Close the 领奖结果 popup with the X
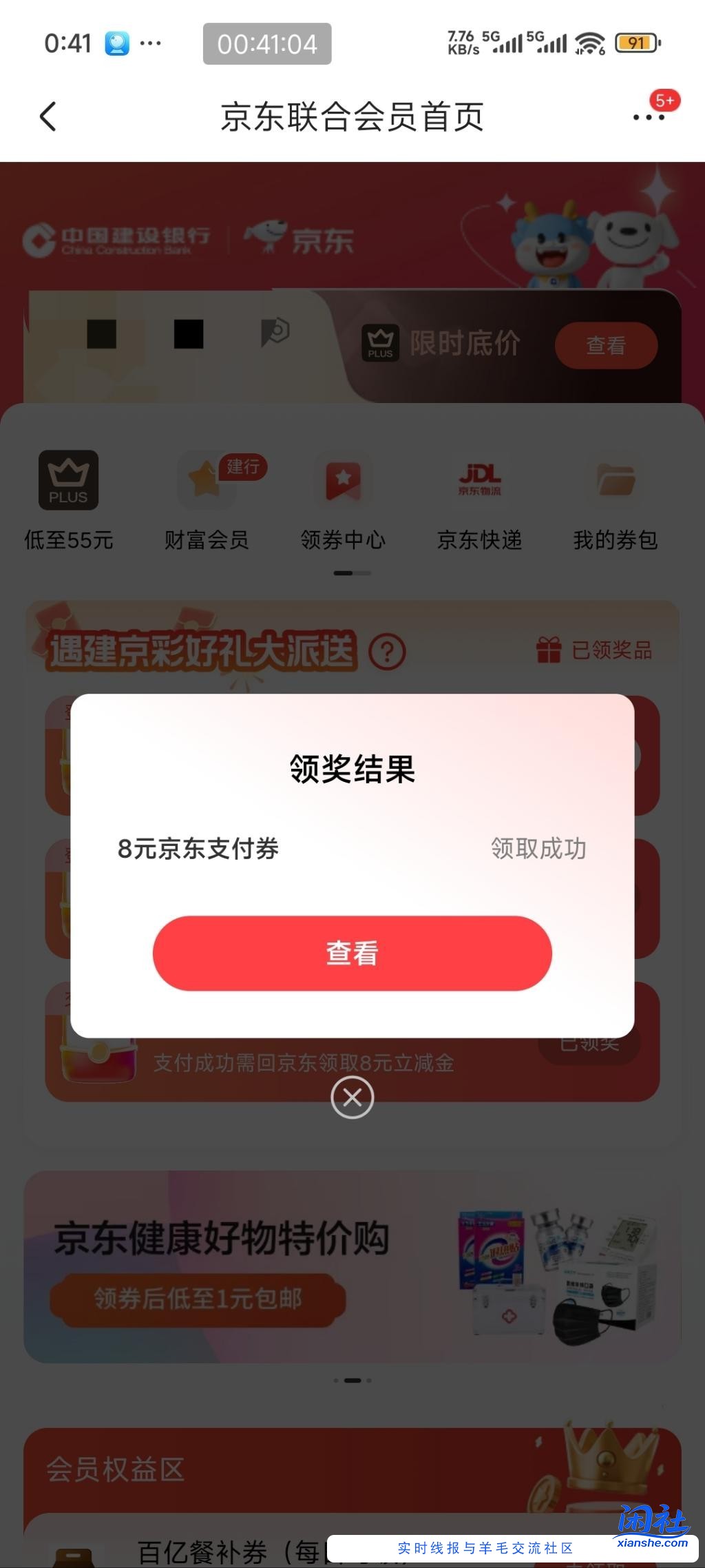The image size is (705, 1568). click(352, 1098)
